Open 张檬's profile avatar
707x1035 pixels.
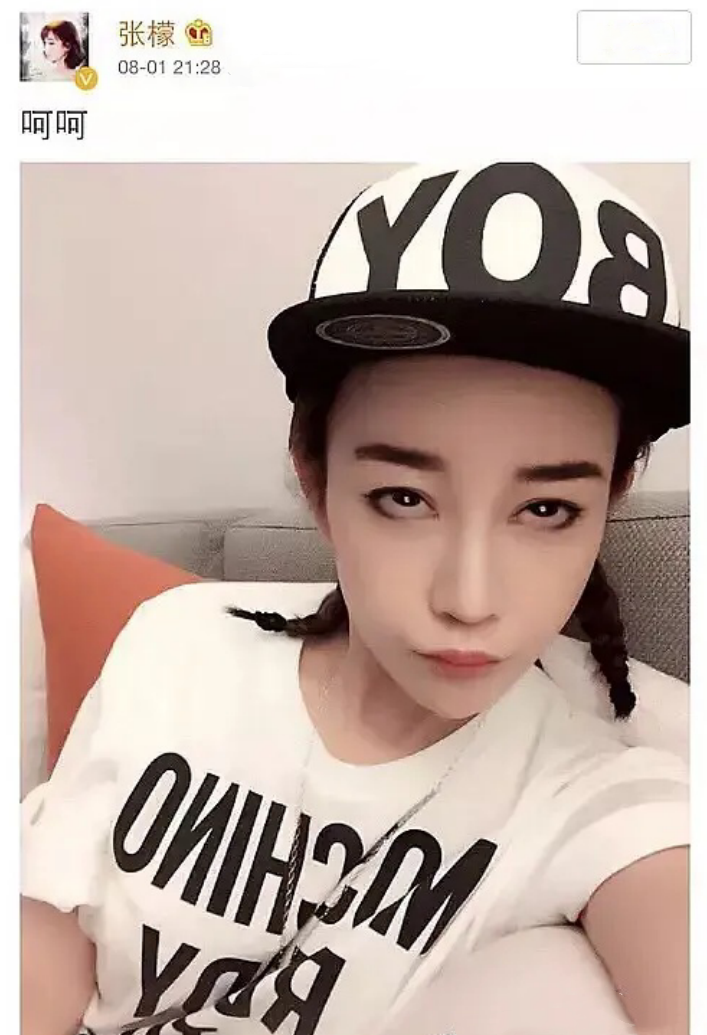click(55, 47)
